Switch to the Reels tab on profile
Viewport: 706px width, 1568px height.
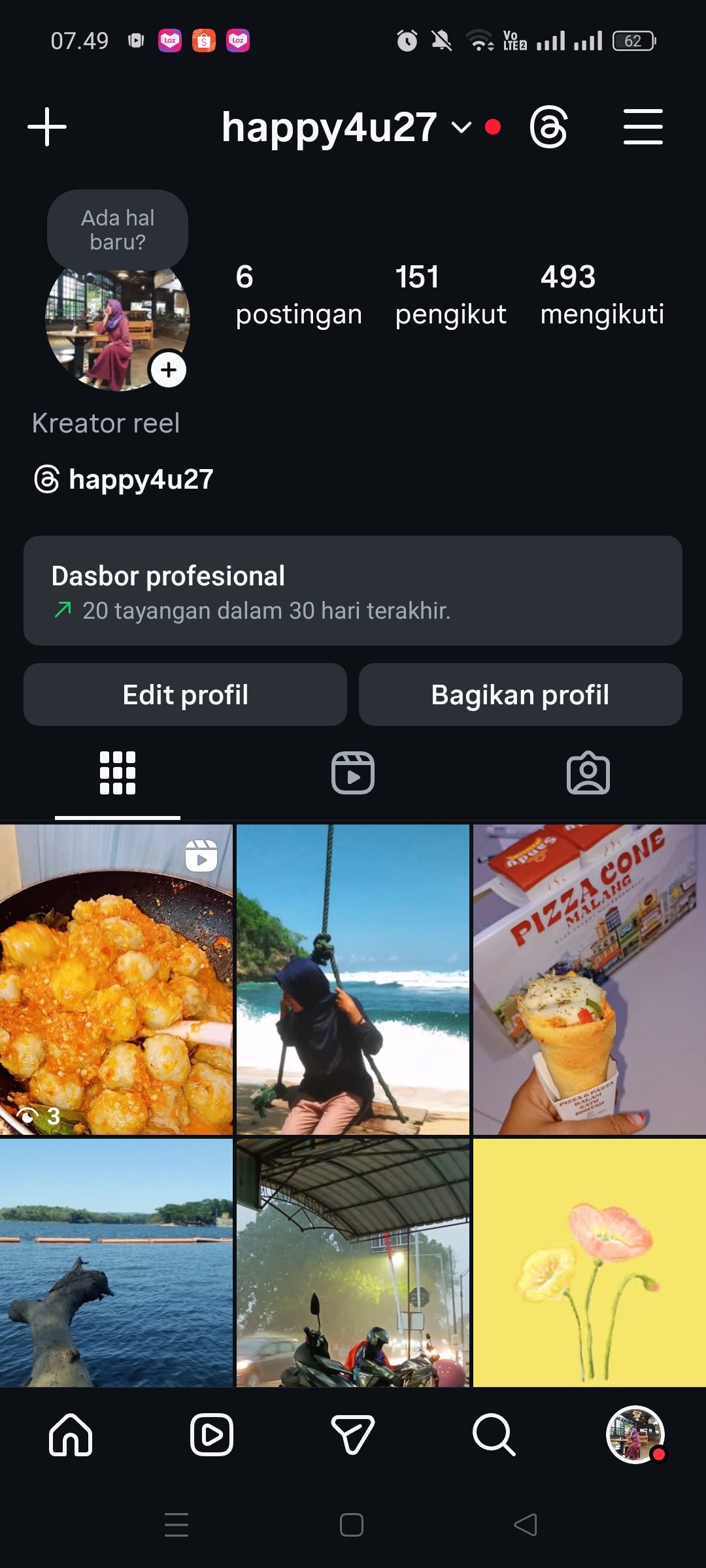coord(353,773)
